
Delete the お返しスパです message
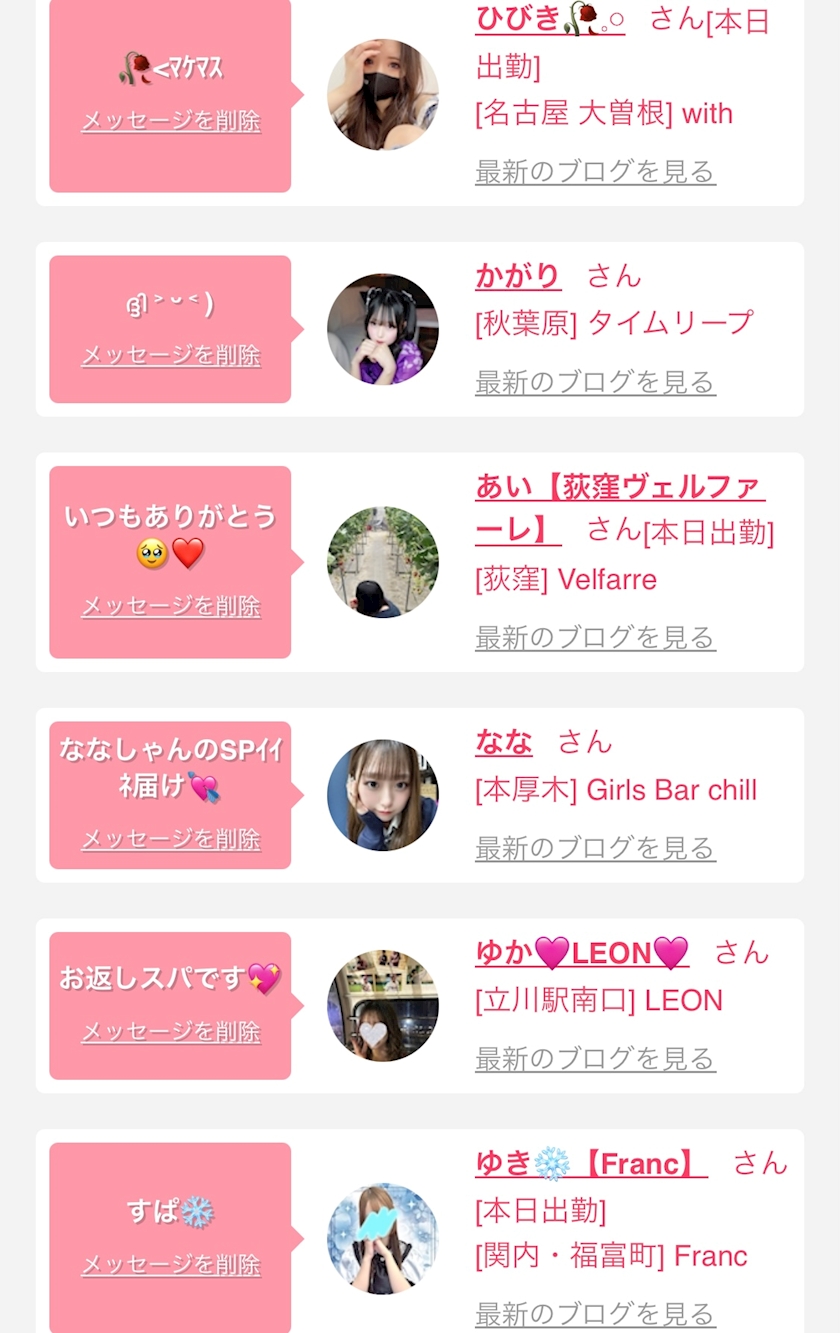171,1032
